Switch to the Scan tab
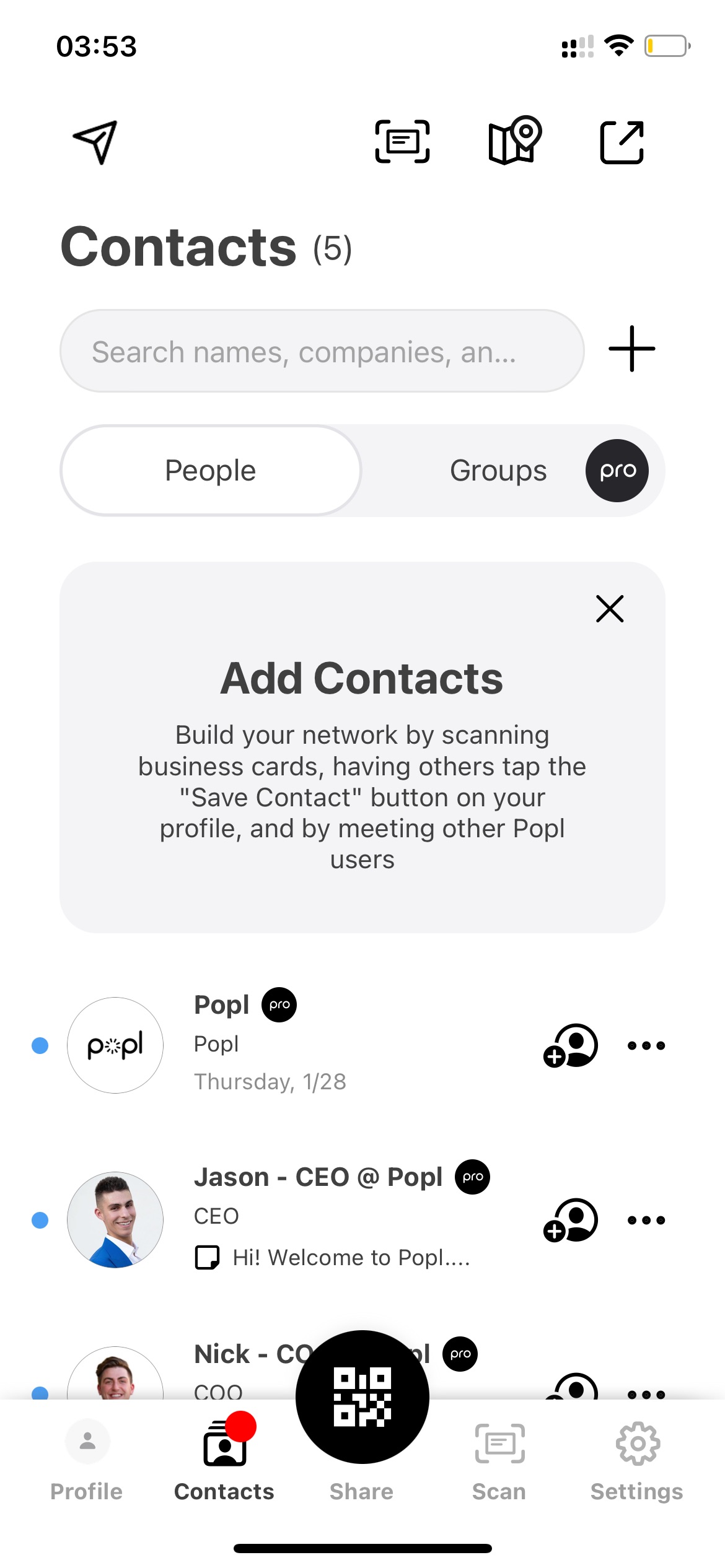This screenshot has height=1568, width=725. tap(499, 1461)
